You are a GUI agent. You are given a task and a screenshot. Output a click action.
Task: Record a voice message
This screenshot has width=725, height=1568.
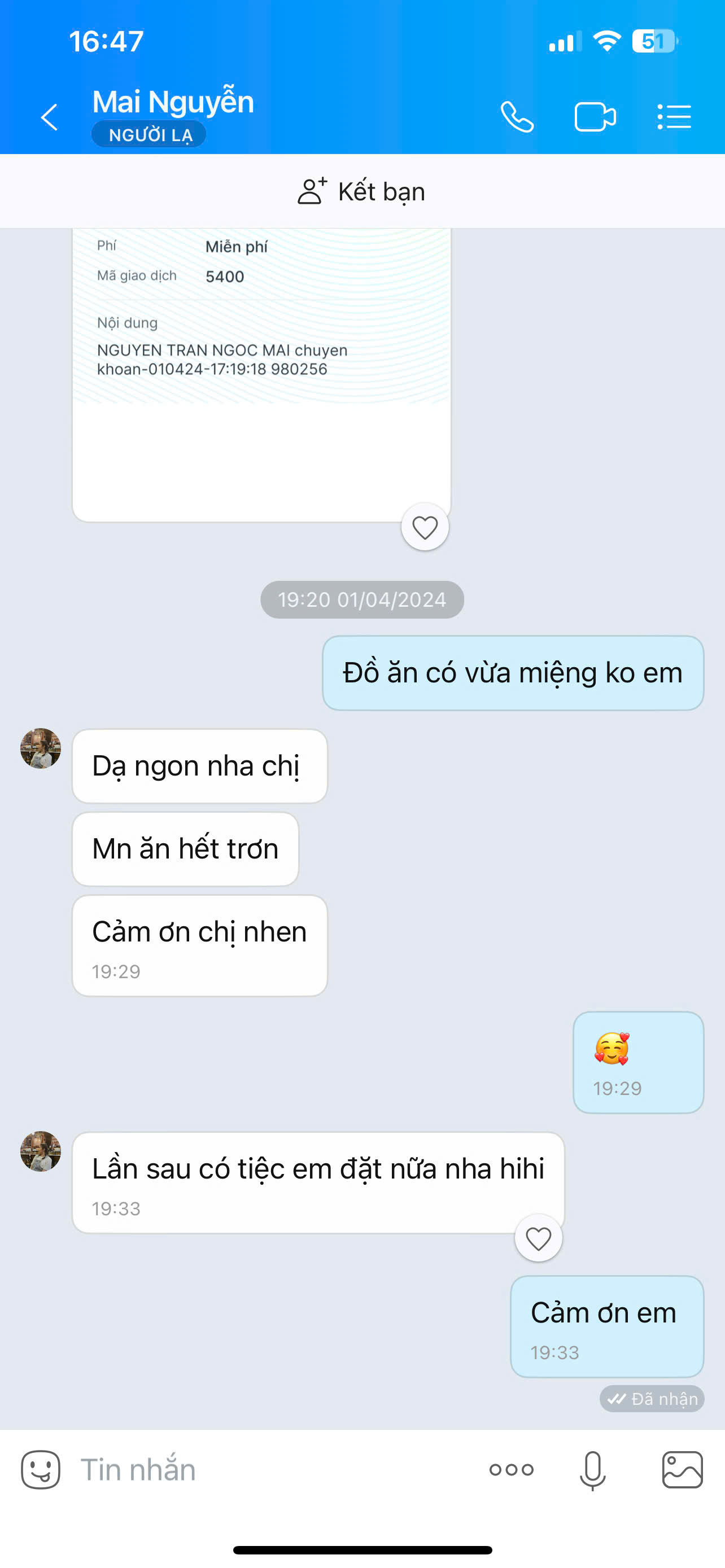pyautogui.click(x=592, y=1469)
